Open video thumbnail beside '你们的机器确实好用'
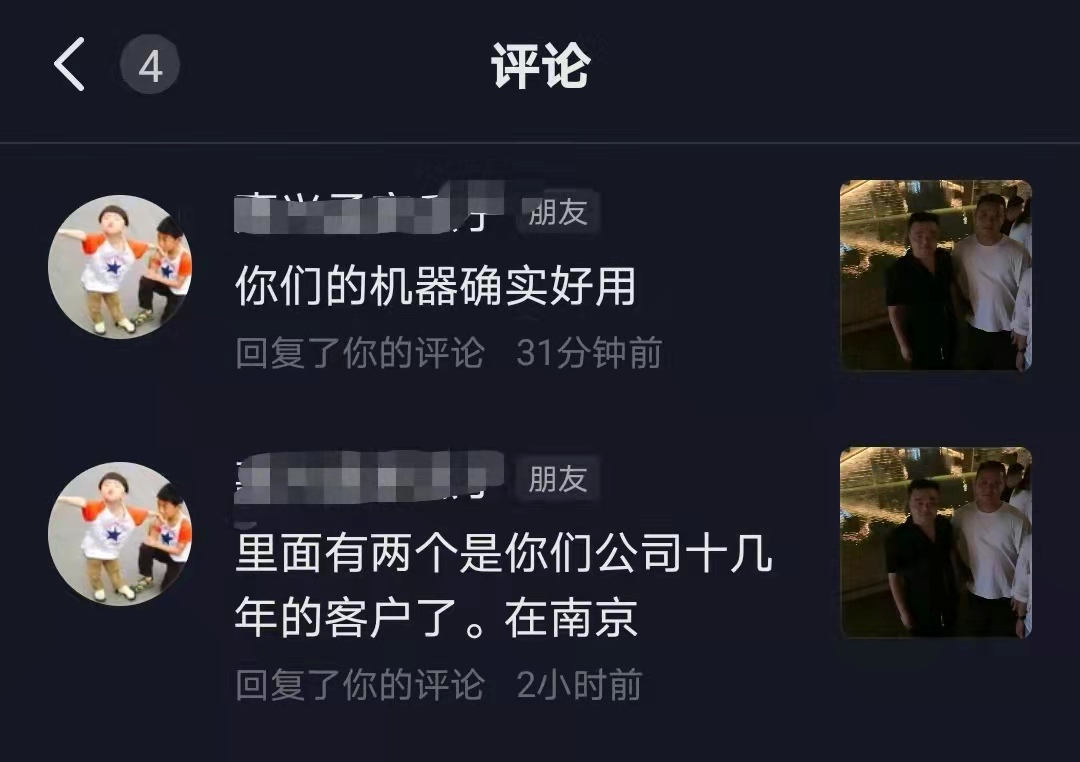Screen dimensions: 1080x762 click(x=935, y=275)
